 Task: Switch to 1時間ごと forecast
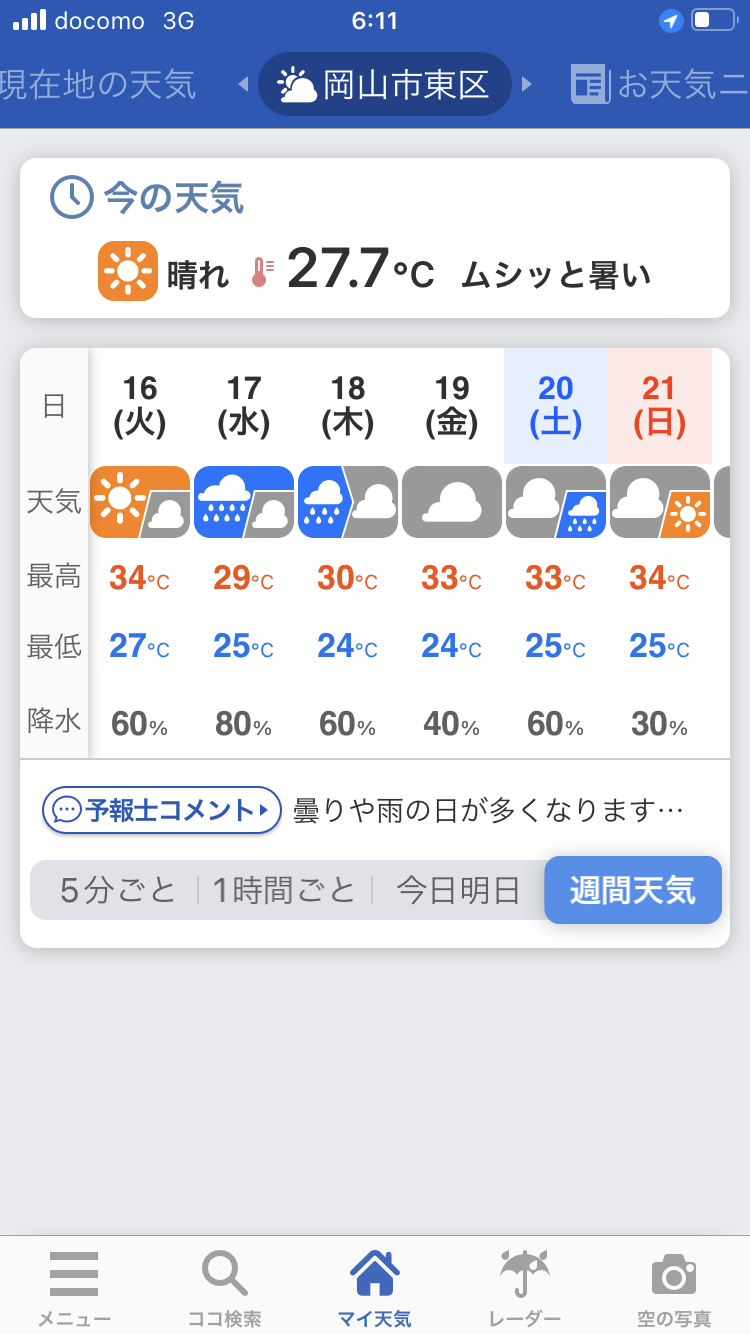tap(284, 890)
